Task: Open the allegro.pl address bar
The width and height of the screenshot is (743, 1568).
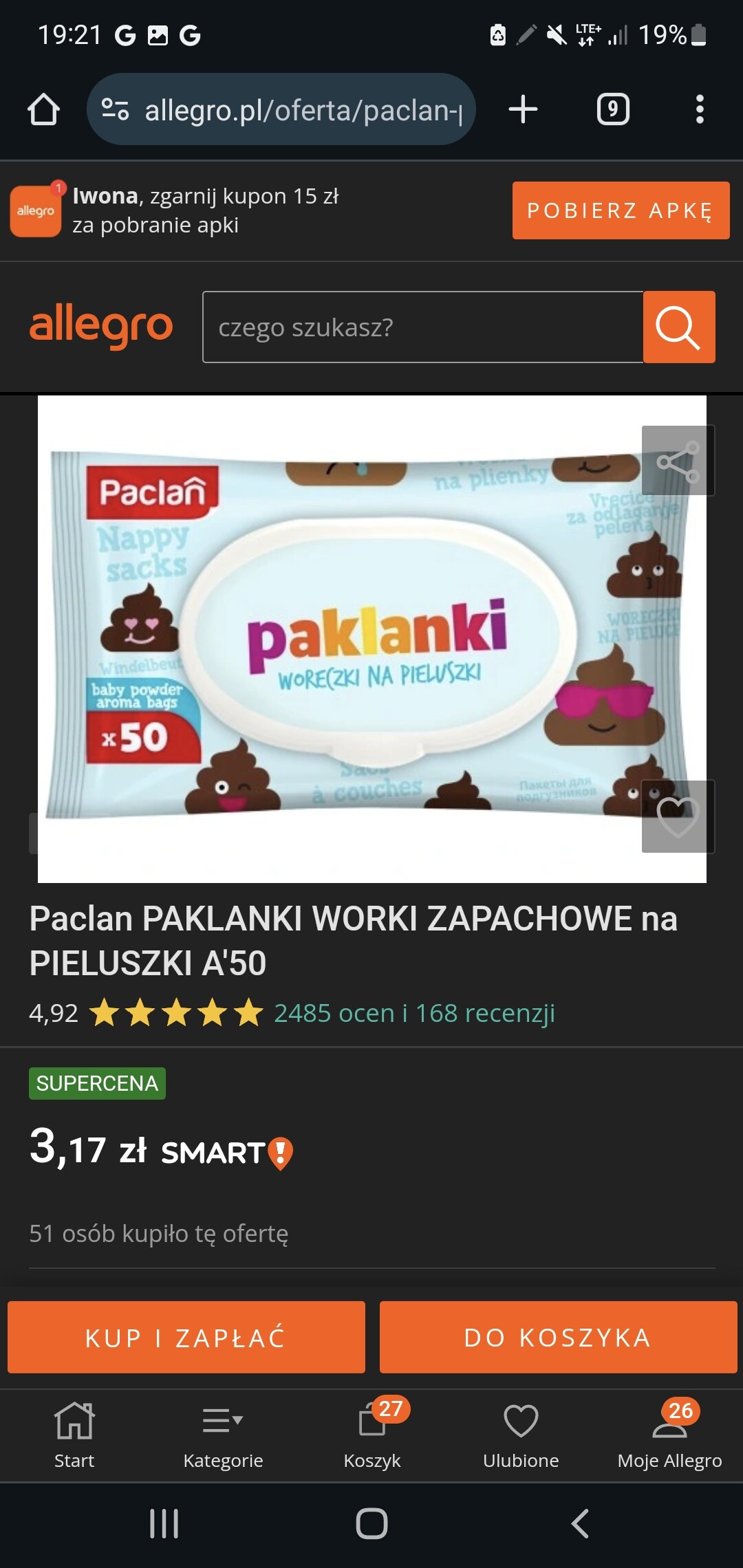Action: 281,109
